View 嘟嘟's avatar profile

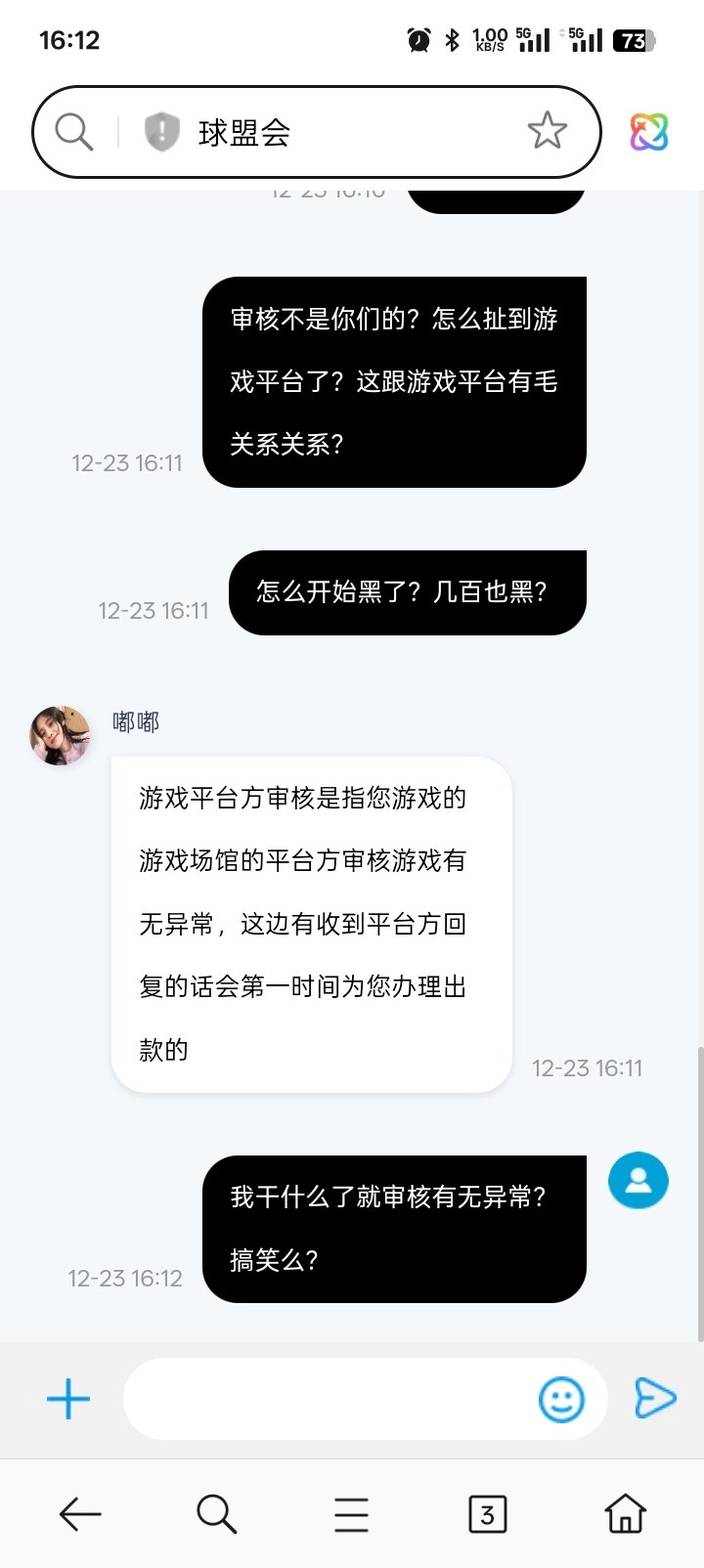click(x=60, y=735)
